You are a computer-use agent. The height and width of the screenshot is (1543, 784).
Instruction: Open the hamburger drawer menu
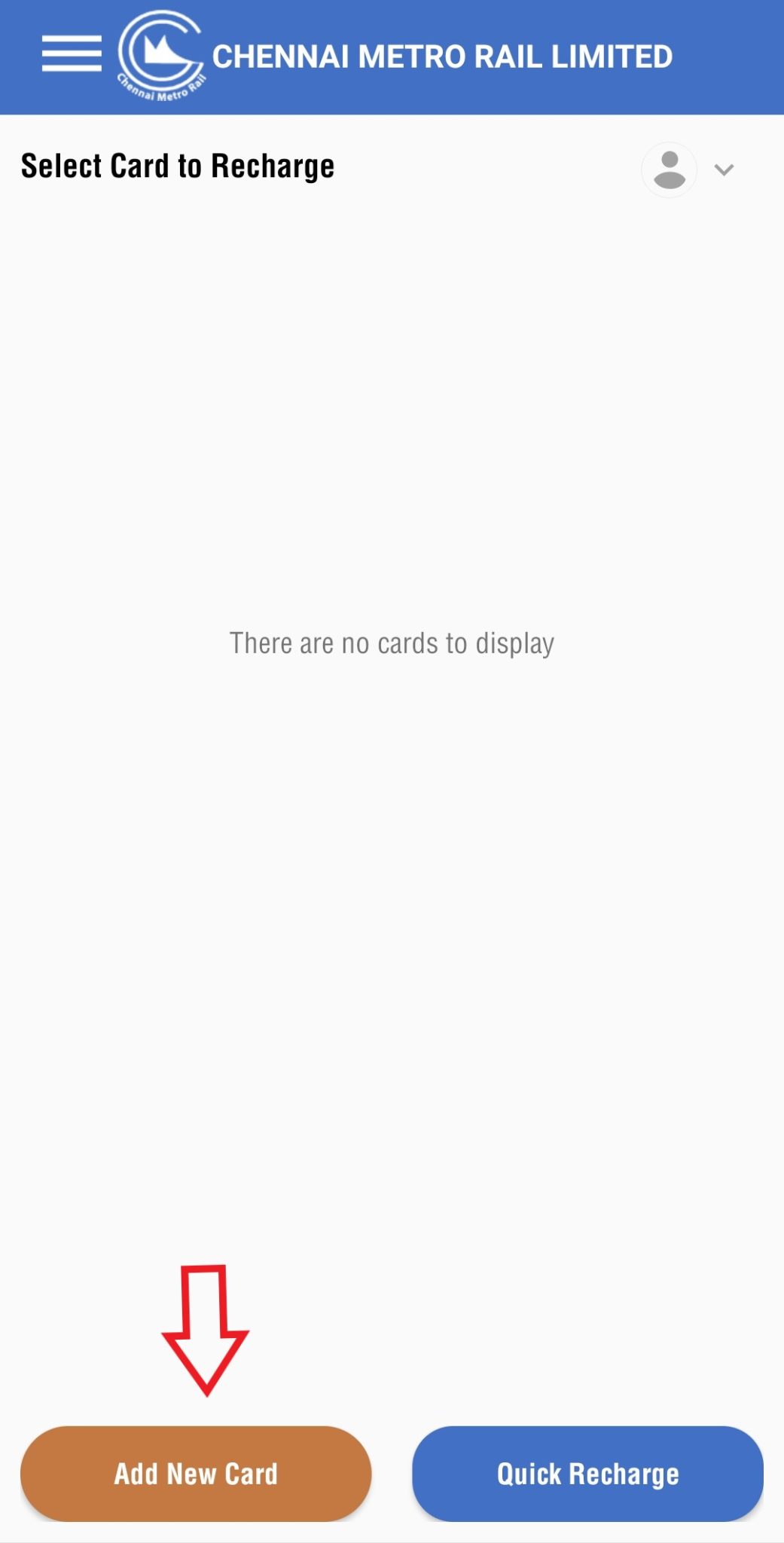pos(72,53)
